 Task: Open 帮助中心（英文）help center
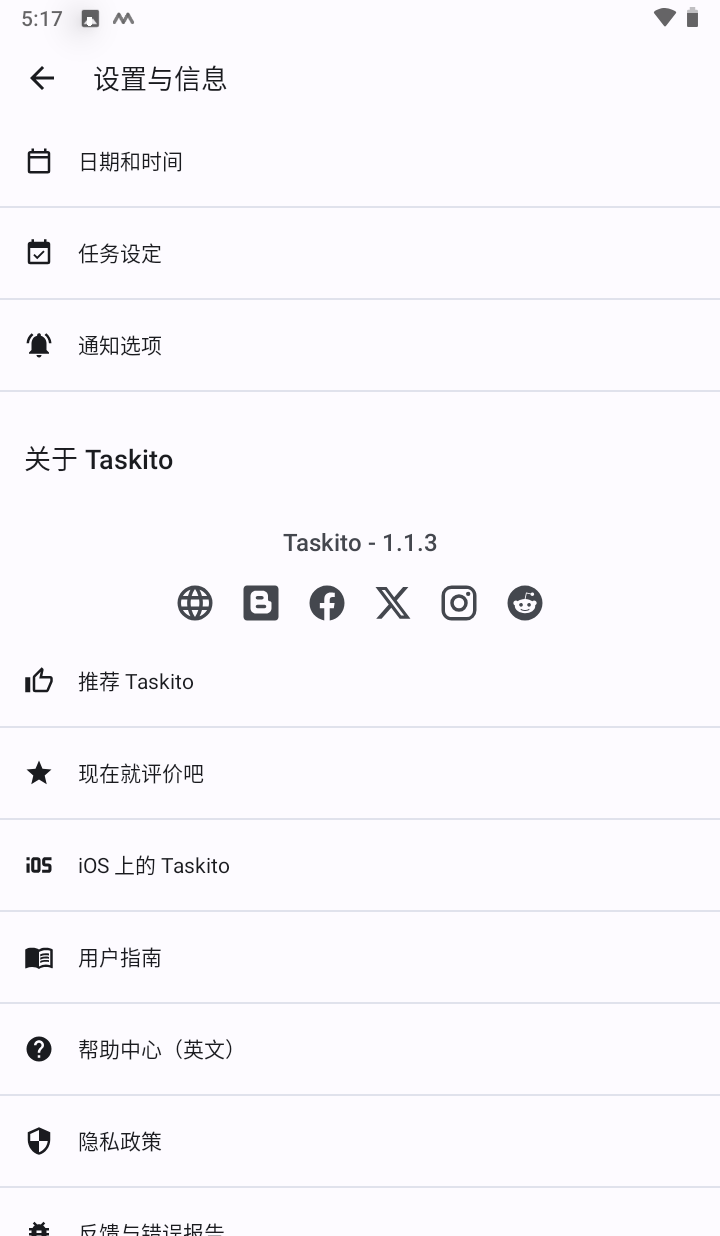coord(360,1049)
